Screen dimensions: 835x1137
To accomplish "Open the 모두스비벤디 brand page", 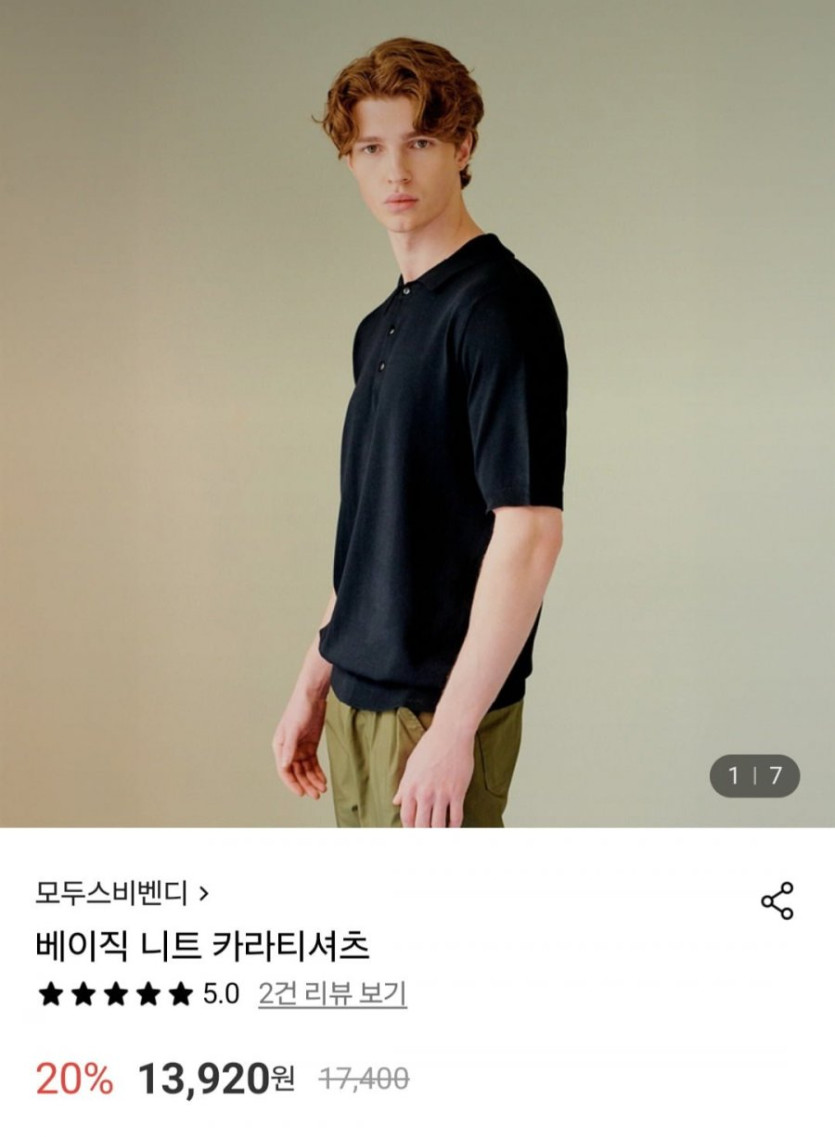I will click(121, 892).
